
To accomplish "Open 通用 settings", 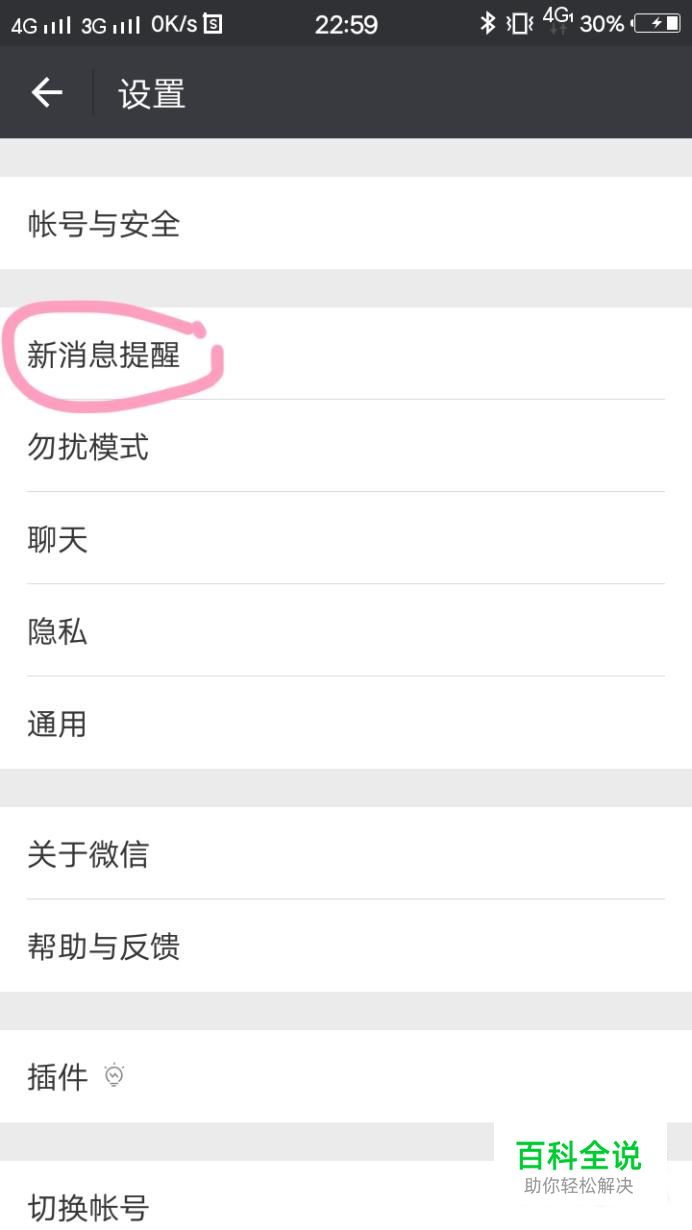I will coord(346,723).
